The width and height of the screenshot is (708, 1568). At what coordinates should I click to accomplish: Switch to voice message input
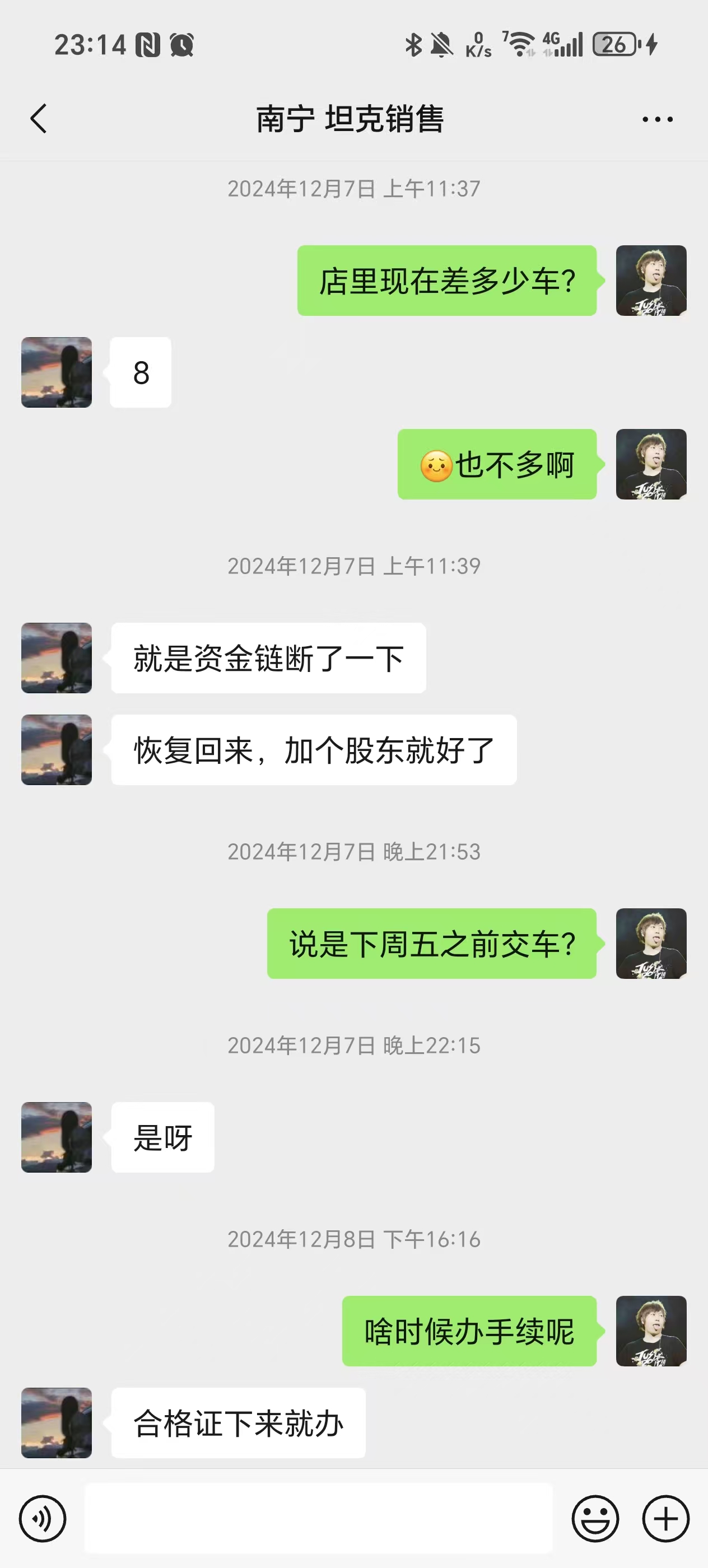pos(42,1519)
